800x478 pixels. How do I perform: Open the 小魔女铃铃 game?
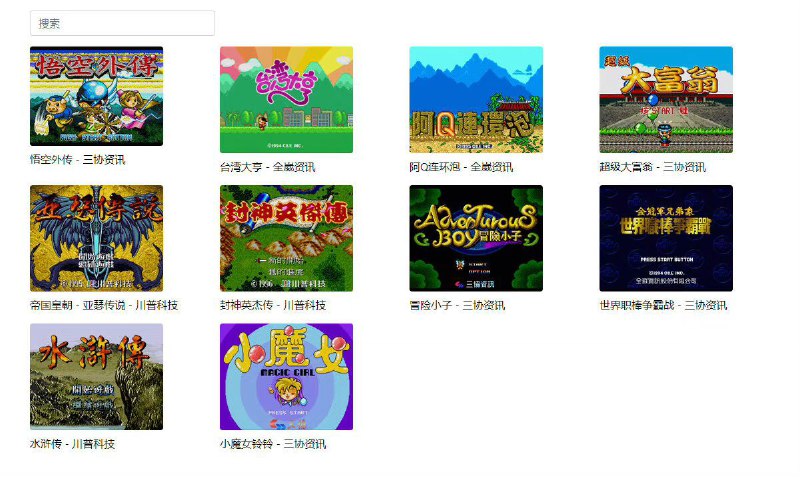(286, 376)
